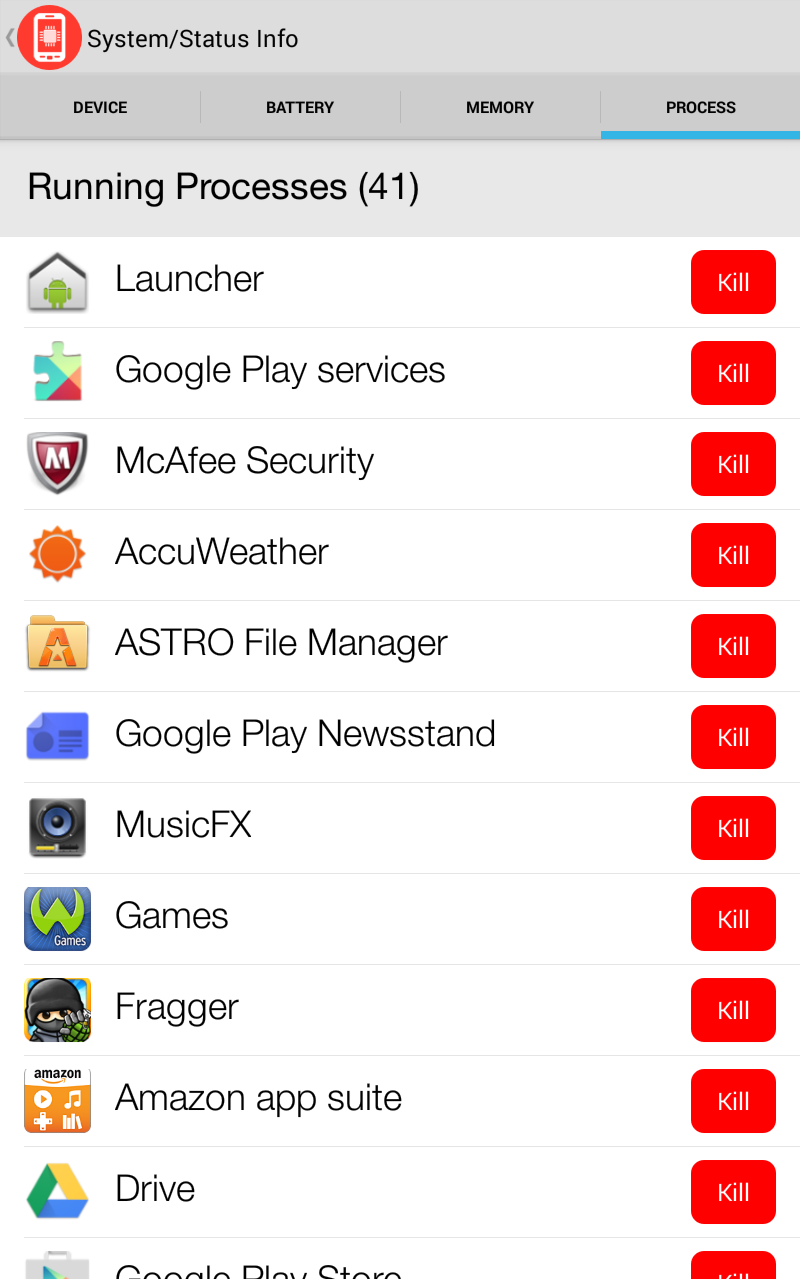The image size is (800, 1280).
Task: Tap the Fragger game icon
Action: click(57, 1010)
